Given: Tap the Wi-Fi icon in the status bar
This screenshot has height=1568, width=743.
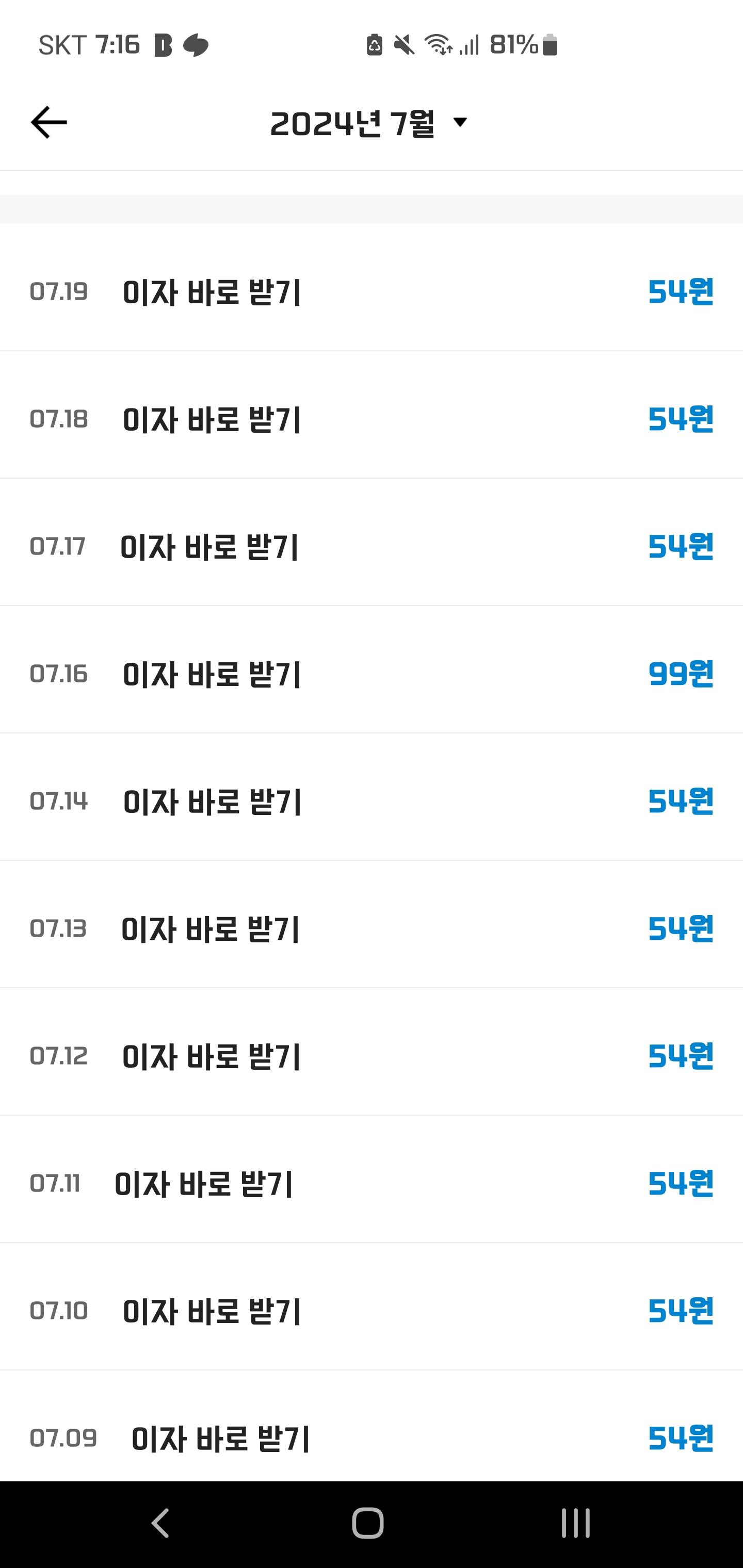Looking at the screenshot, I should tap(440, 44).
